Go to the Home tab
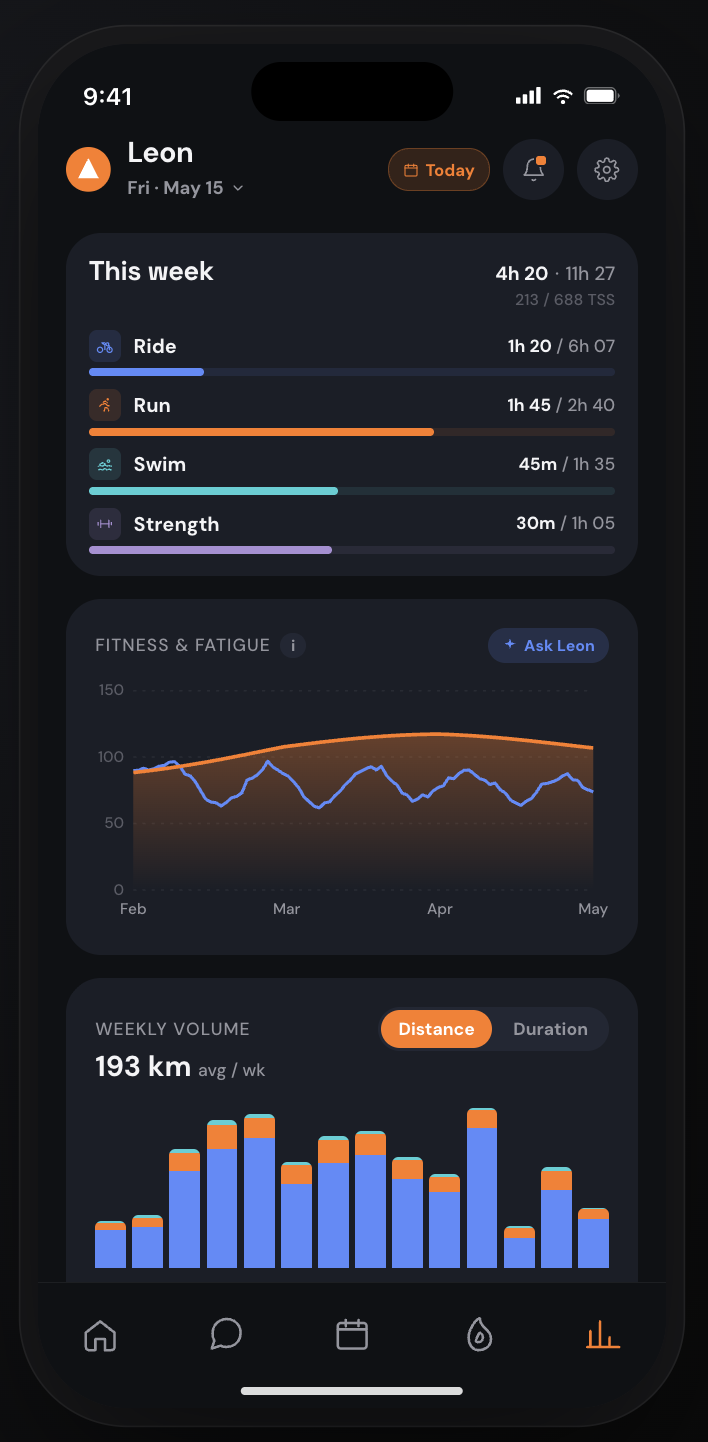The height and width of the screenshot is (1442, 708). pyautogui.click(x=101, y=1335)
